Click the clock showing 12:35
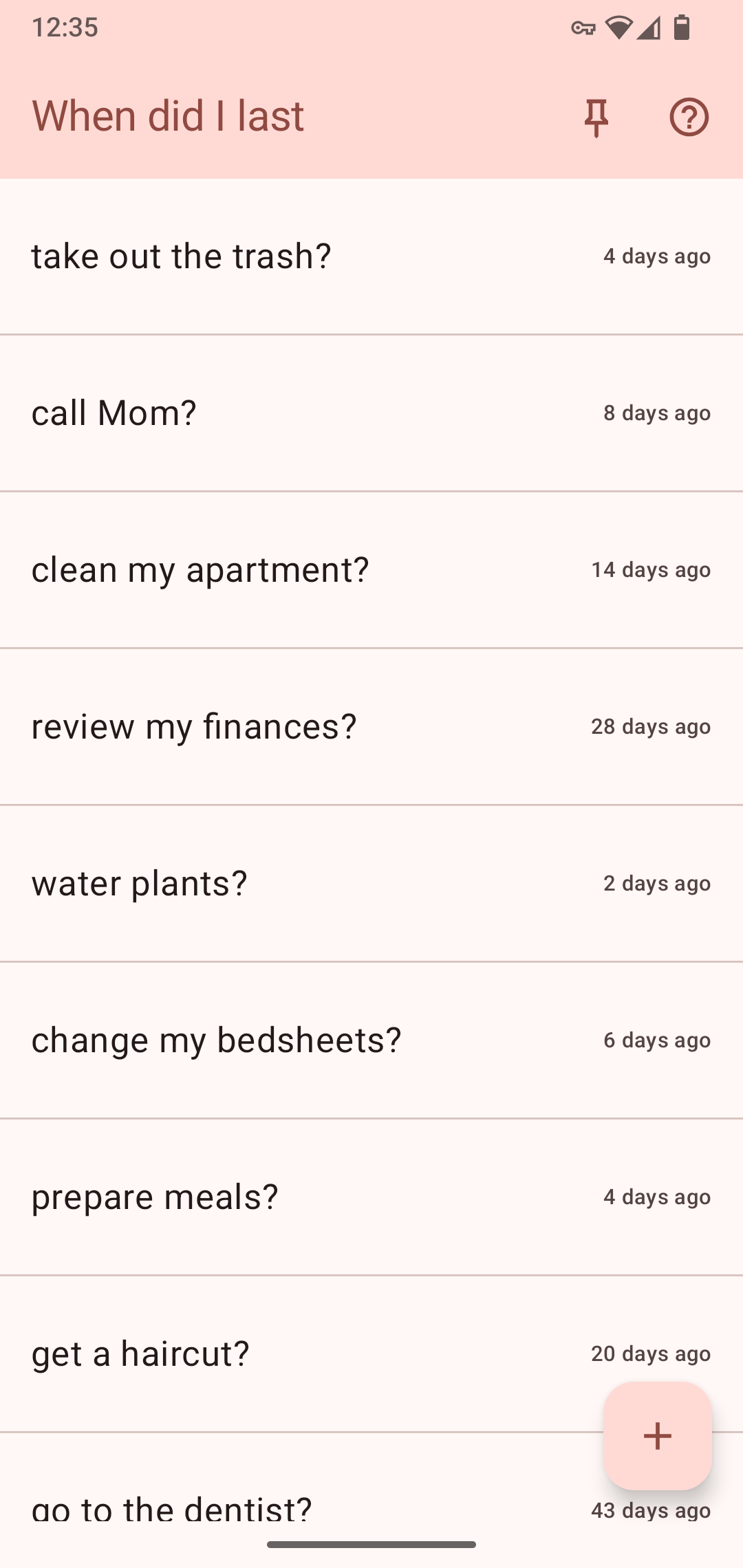Image resolution: width=743 pixels, height=1568 pixels. pos(66,28)
